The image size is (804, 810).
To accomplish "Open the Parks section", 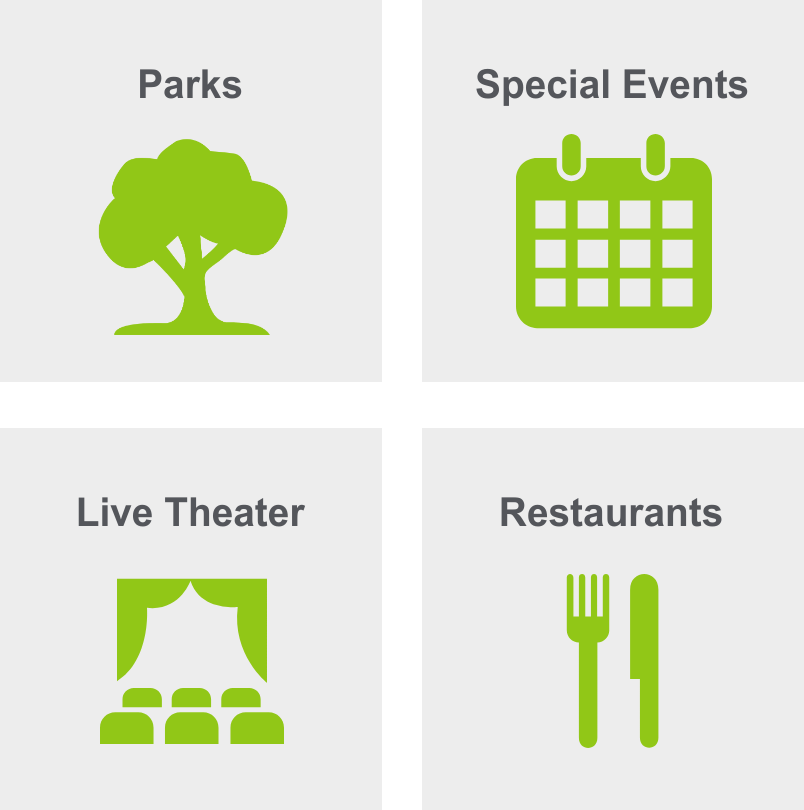I will coord(190,190).
